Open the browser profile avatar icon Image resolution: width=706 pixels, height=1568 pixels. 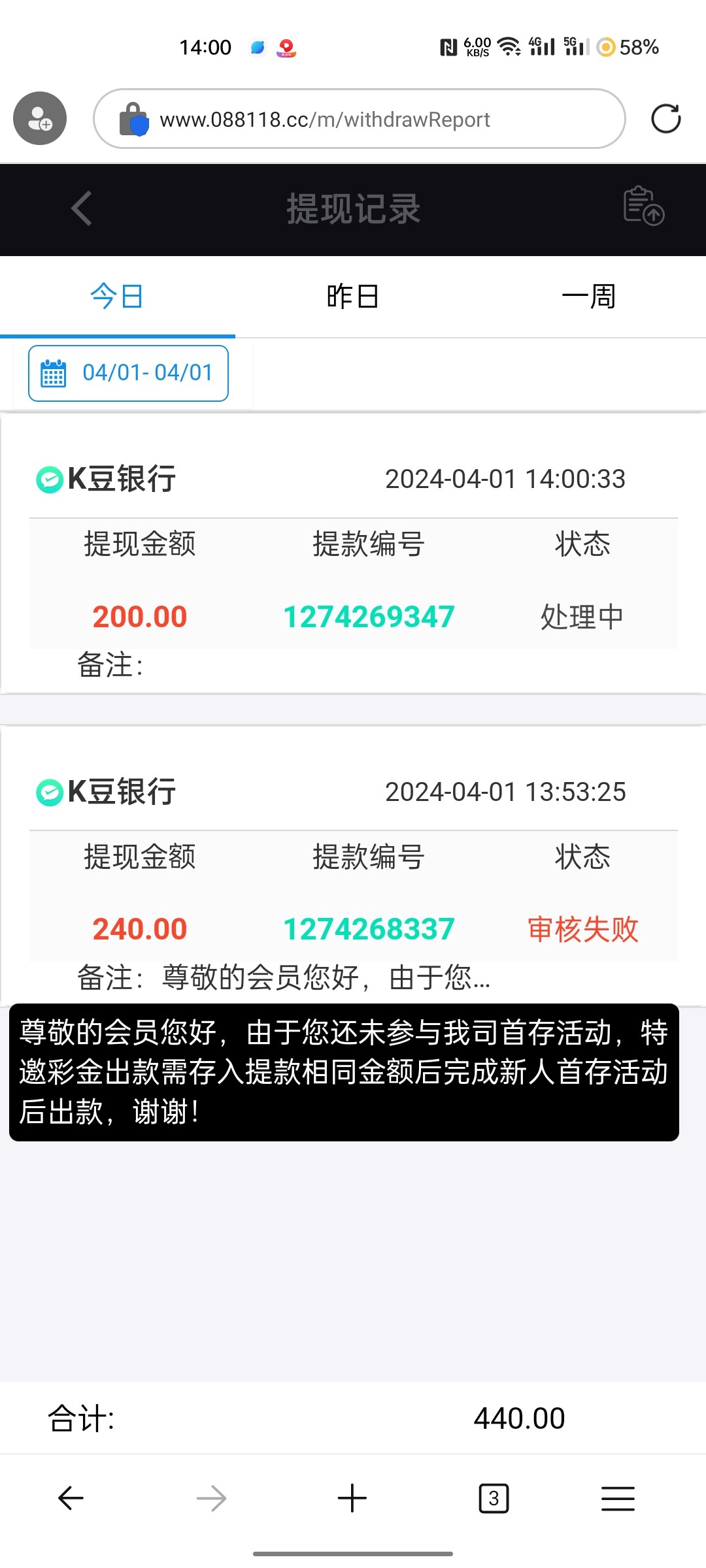(40, 118)
